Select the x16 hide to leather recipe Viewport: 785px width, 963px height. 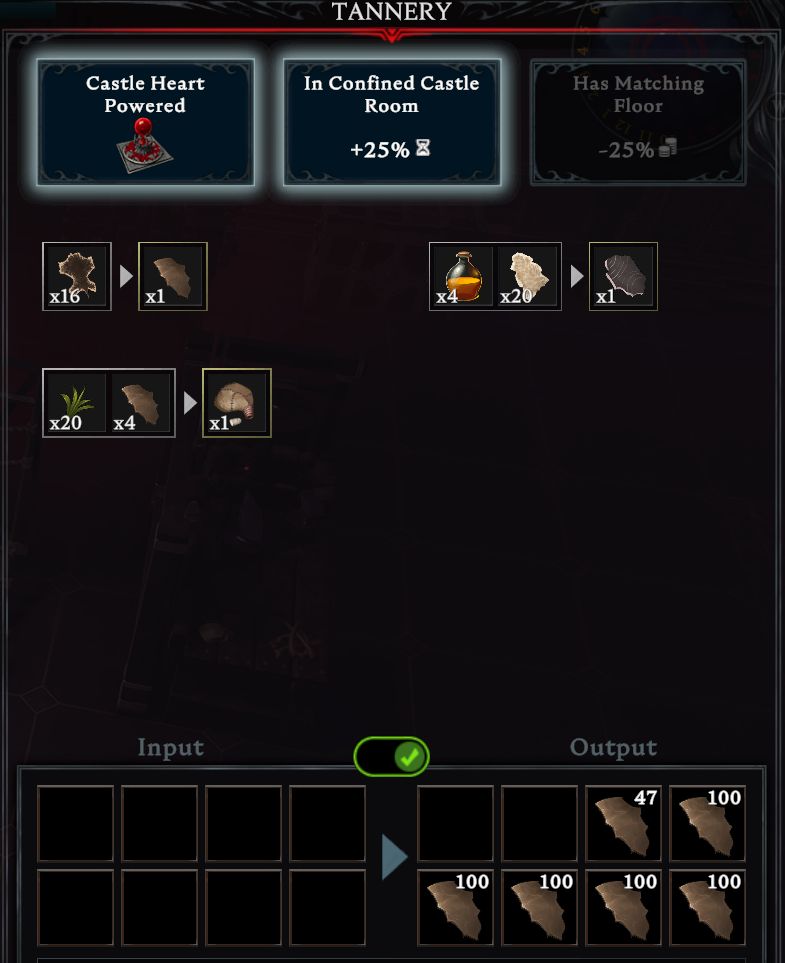click(x=77, y=277)
